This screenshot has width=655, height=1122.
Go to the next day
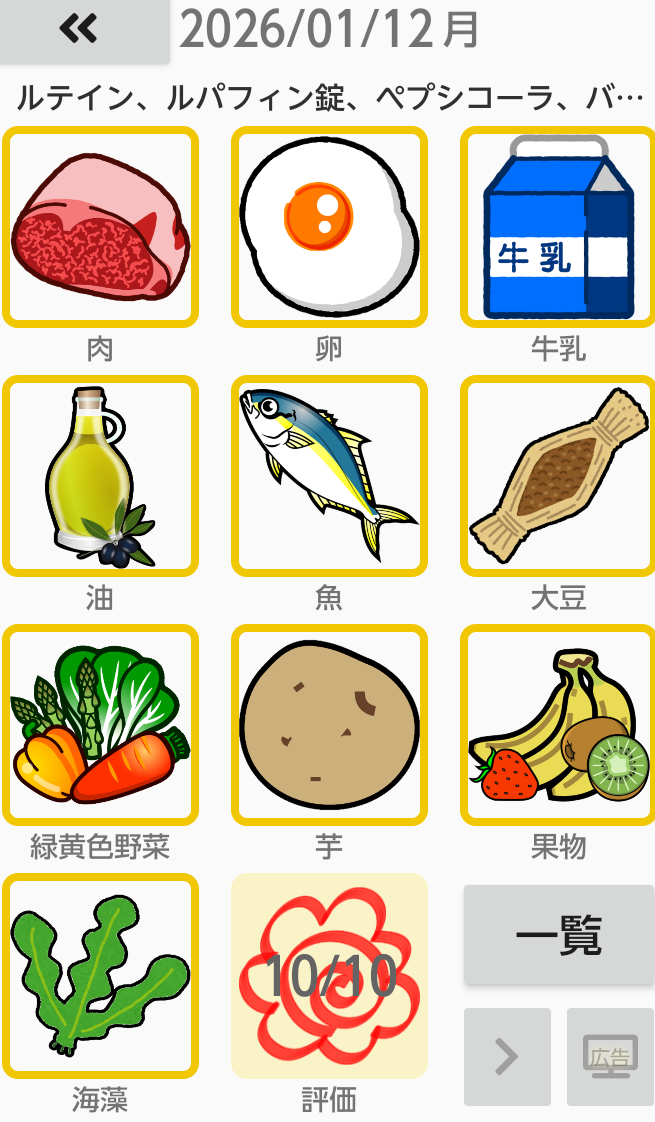[507, 1056]
